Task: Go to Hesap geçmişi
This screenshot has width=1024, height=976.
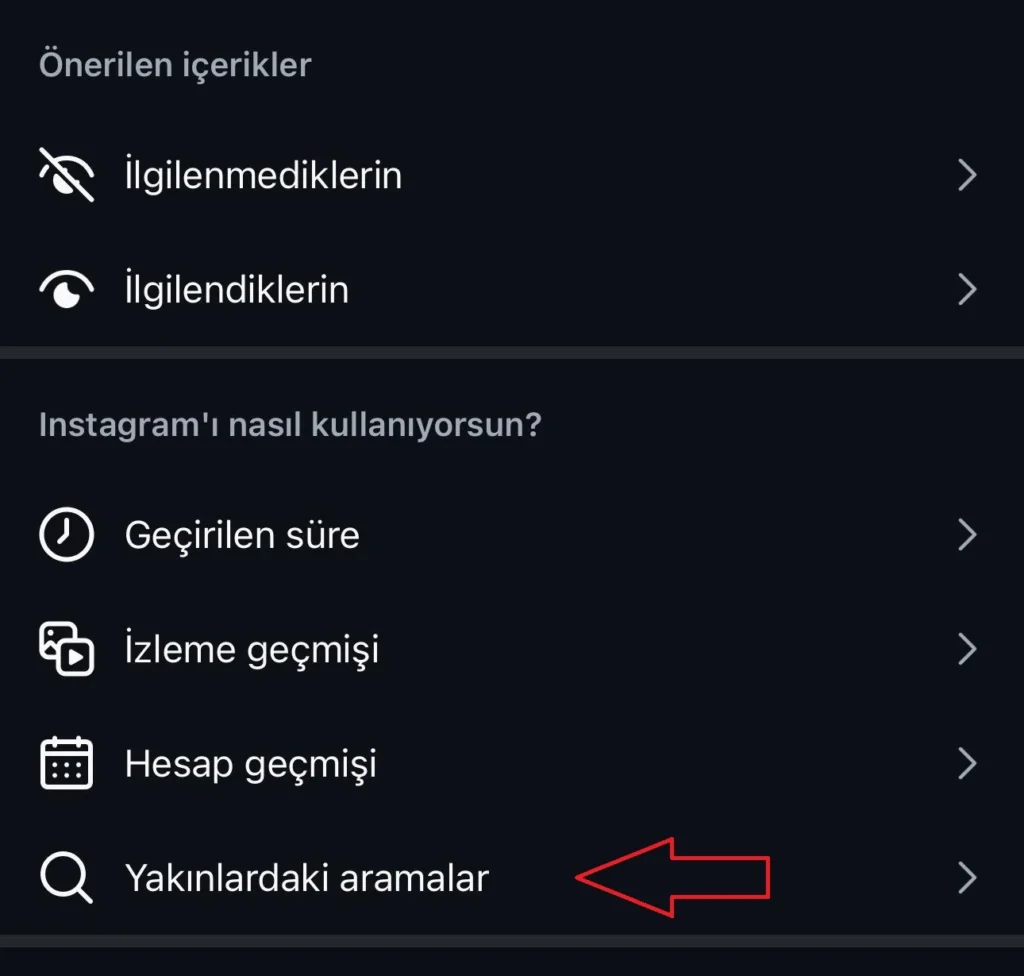Action: (x=251, y=764)
